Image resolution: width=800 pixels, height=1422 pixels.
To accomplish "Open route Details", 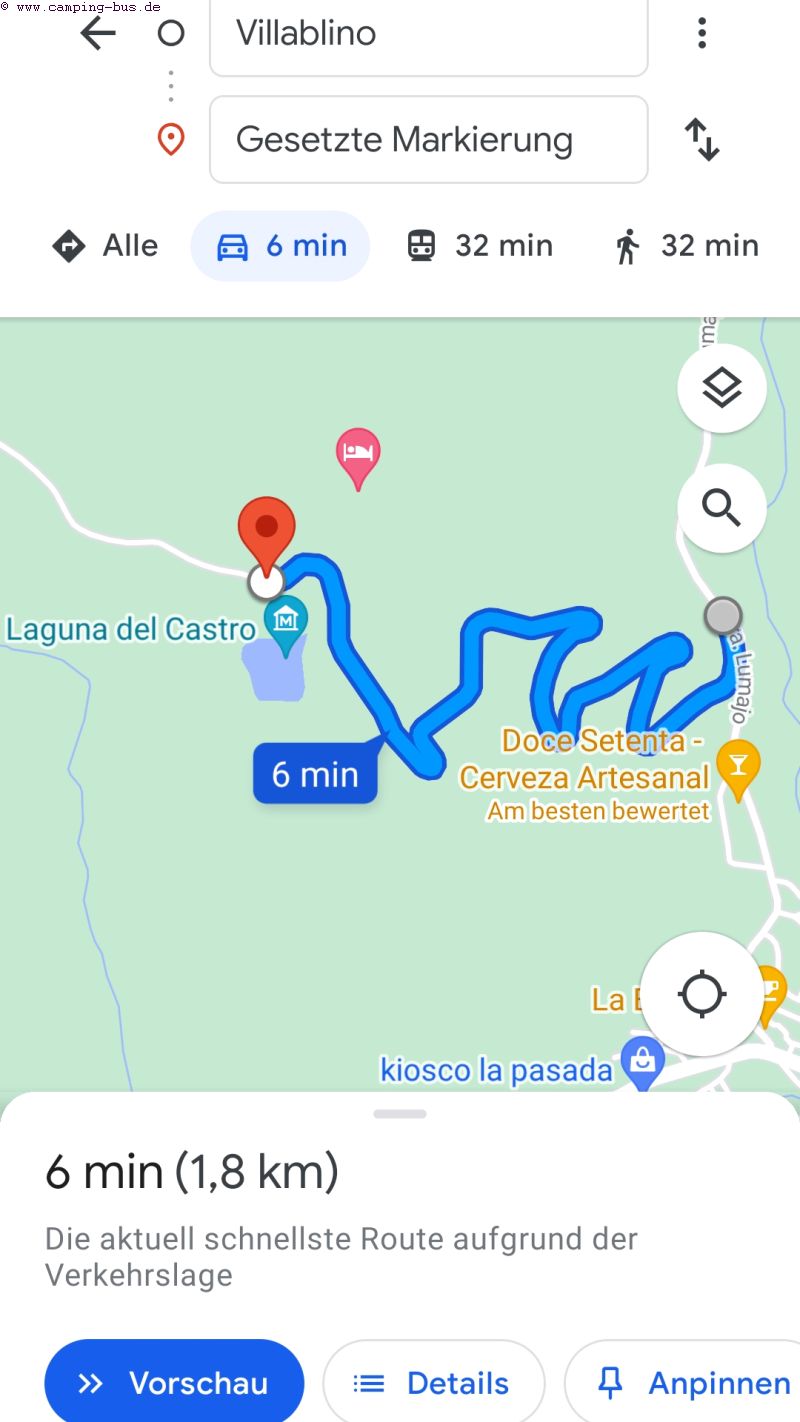I will tap(433, 1383).
